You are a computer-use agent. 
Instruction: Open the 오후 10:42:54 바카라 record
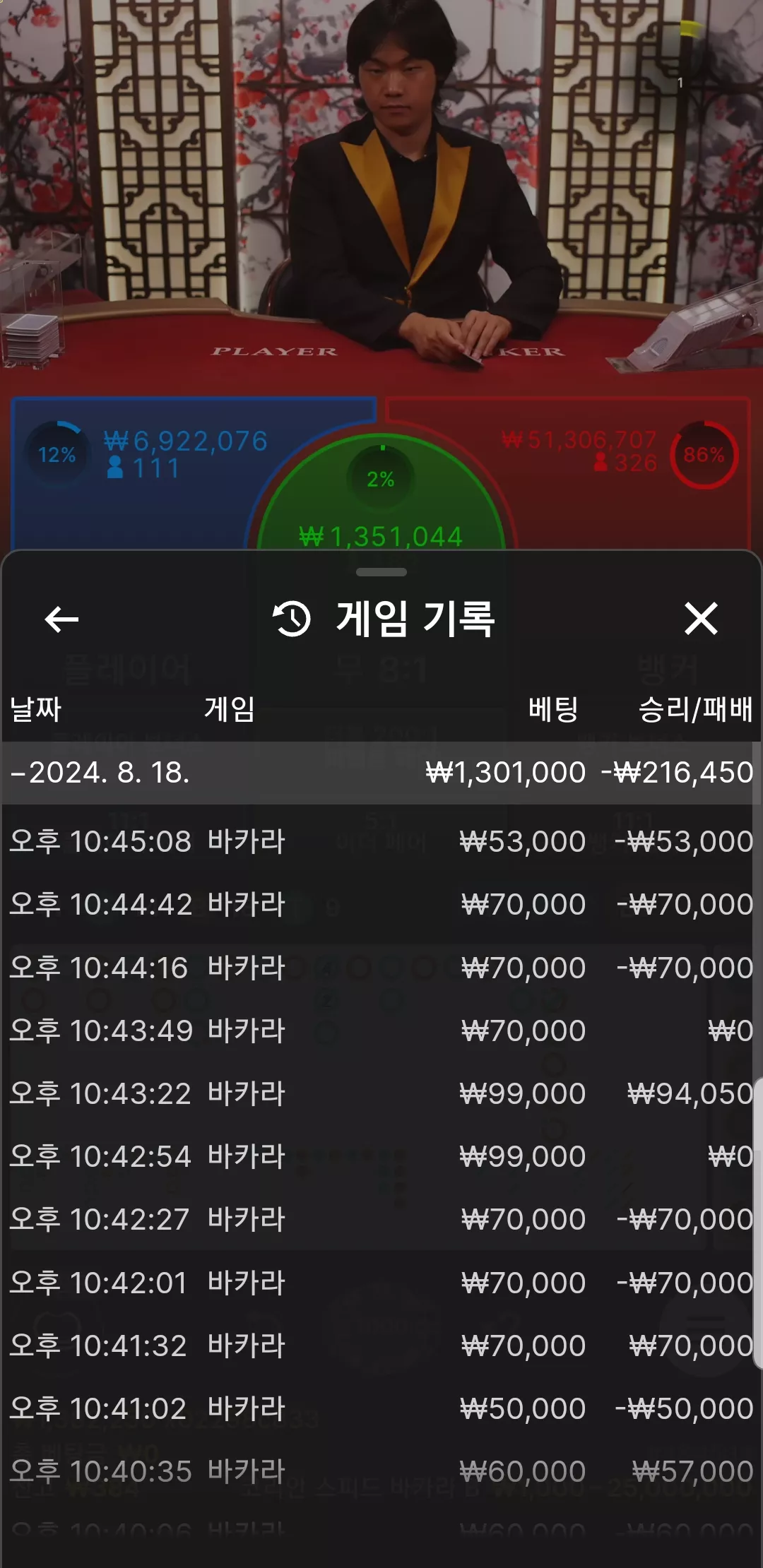(381, 1156)
